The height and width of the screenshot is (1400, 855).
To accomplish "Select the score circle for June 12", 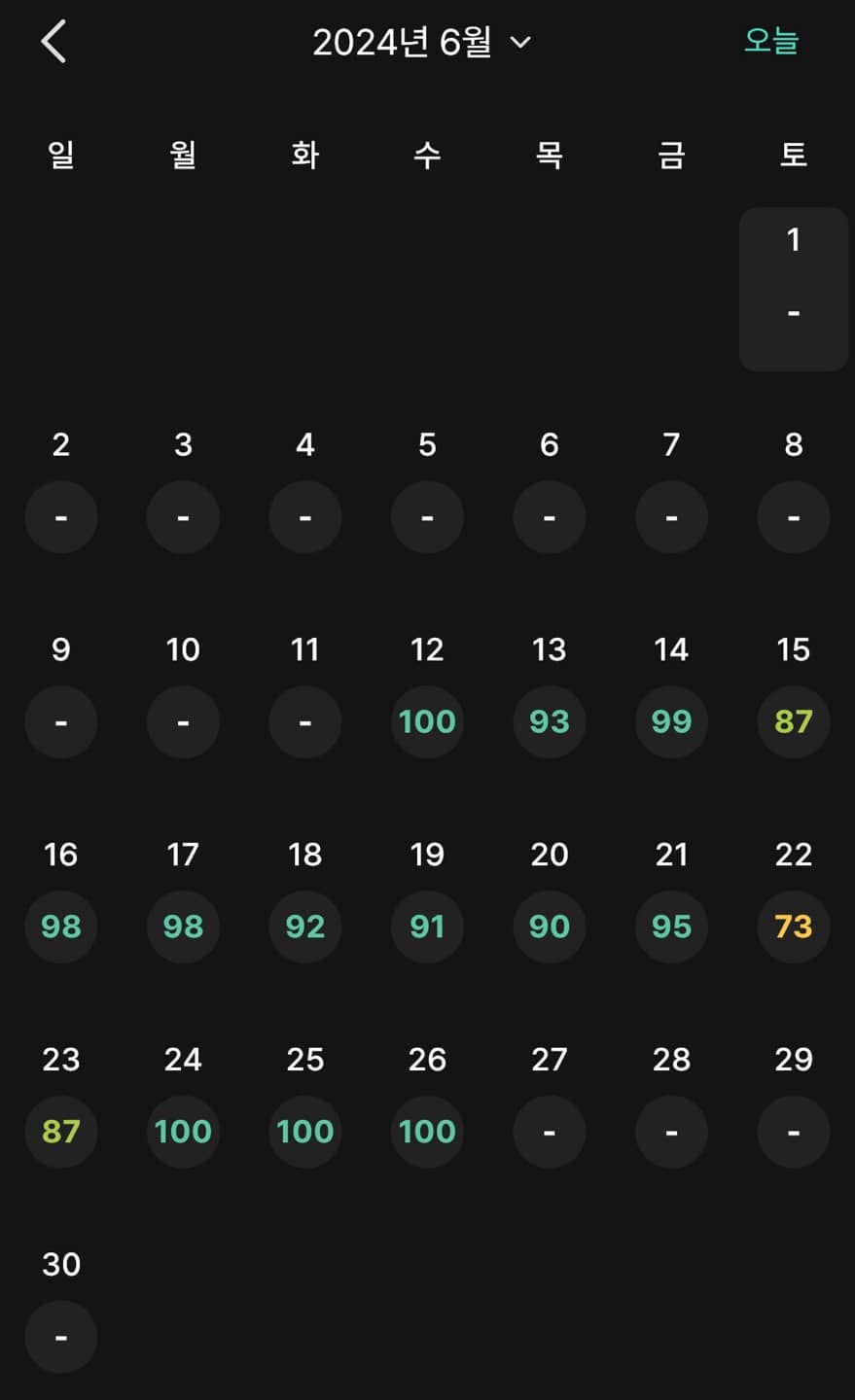I will click(x=427, y=721).
